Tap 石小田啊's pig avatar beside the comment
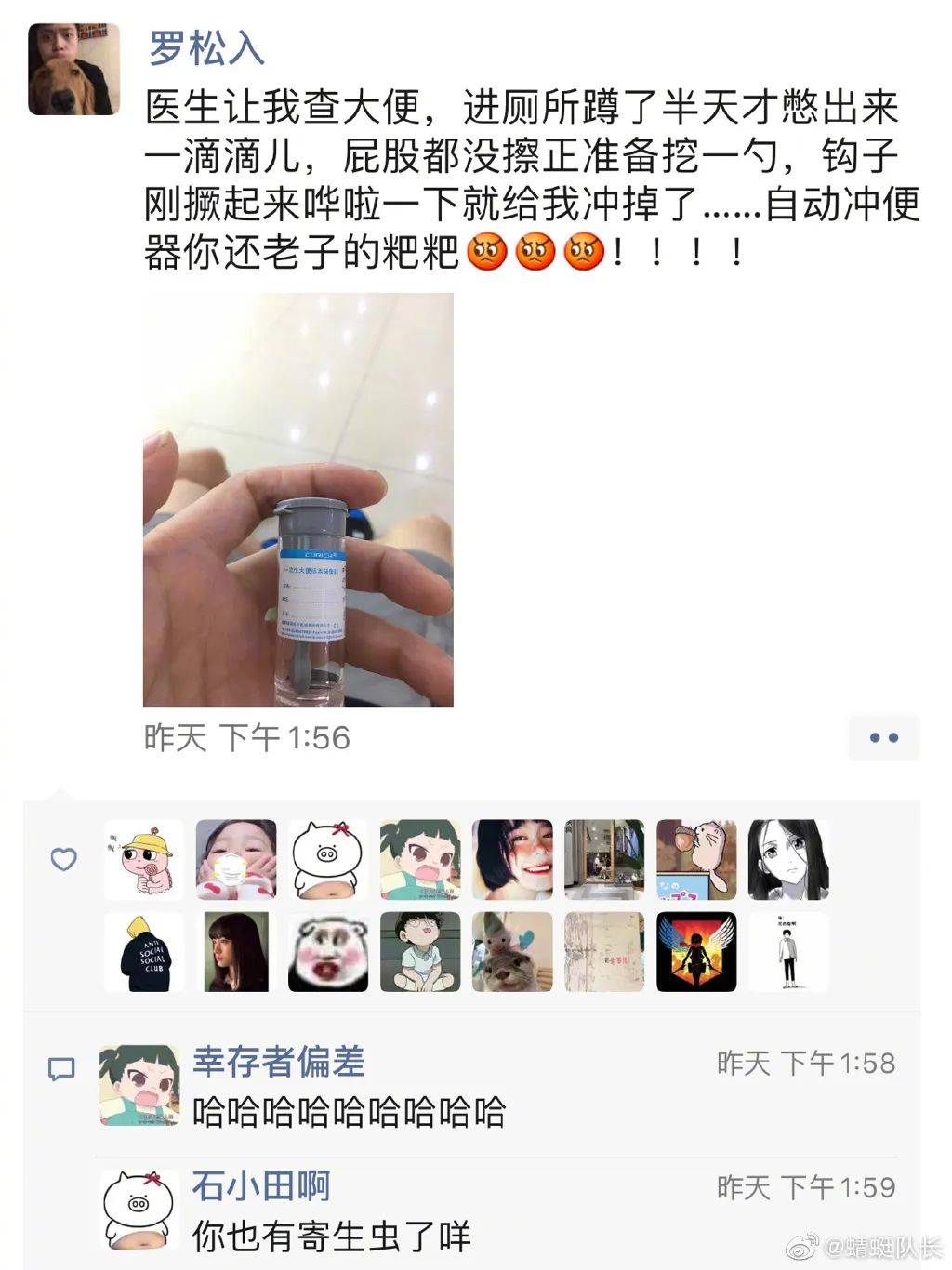952x1270 pixels. 139,1210
